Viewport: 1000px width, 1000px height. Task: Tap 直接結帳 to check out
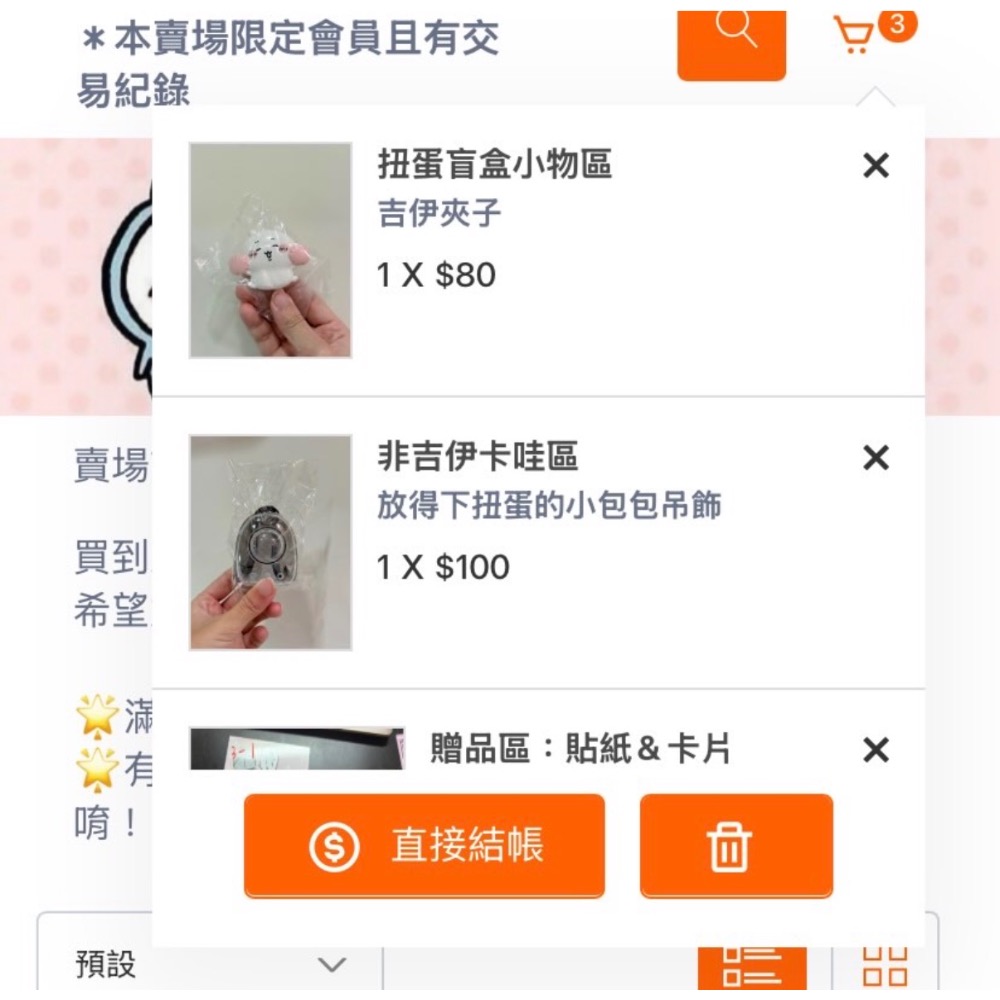(x=424, y=846)
